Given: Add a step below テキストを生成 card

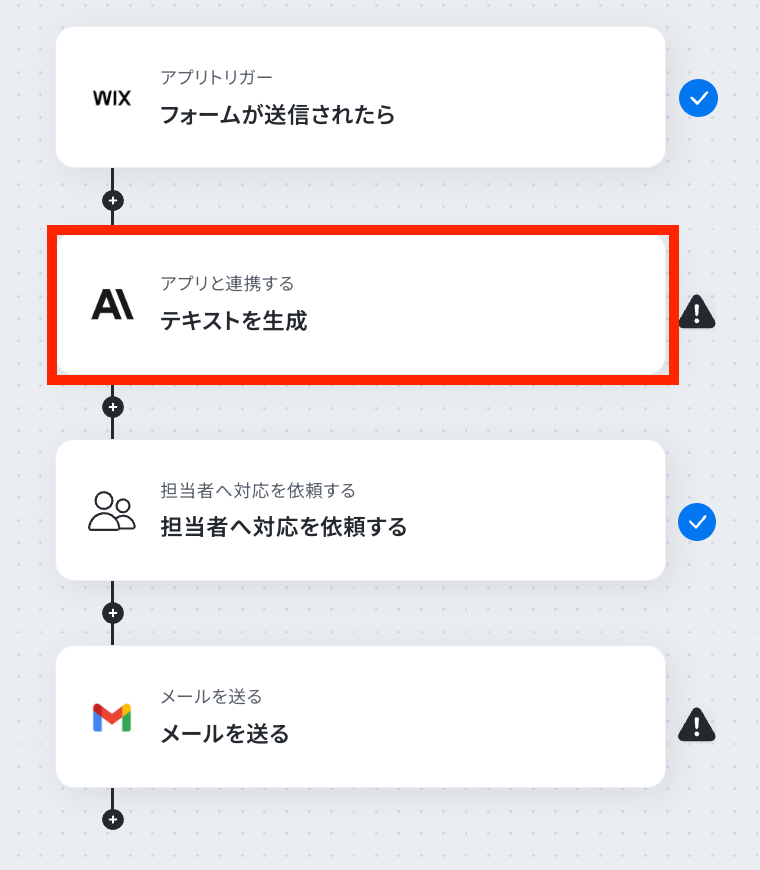Looking at the screenshot, I should [113, 407].
